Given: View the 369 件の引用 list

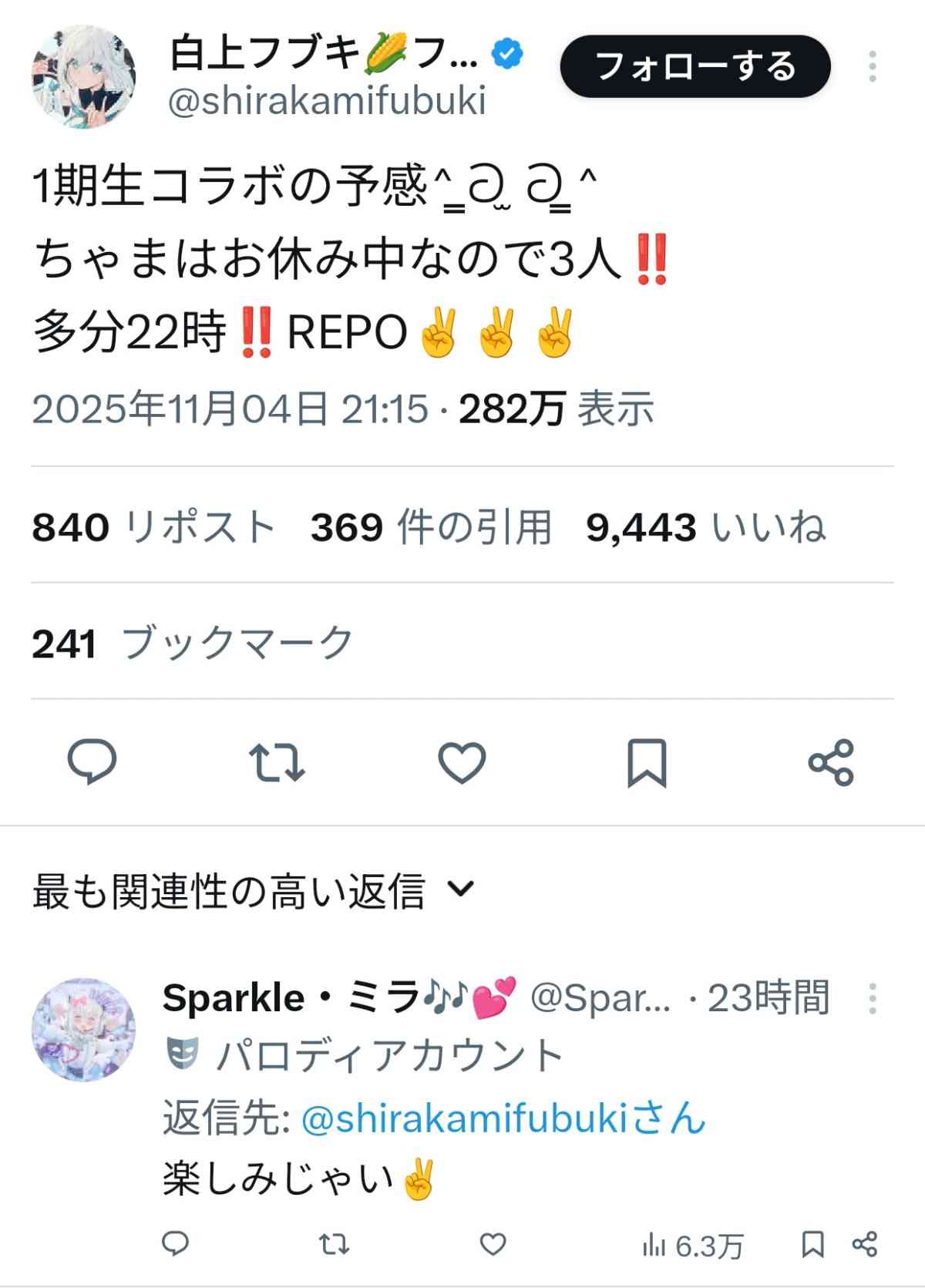Looking at the screenshot, I should pyautogui.click(x=431, y=528).
